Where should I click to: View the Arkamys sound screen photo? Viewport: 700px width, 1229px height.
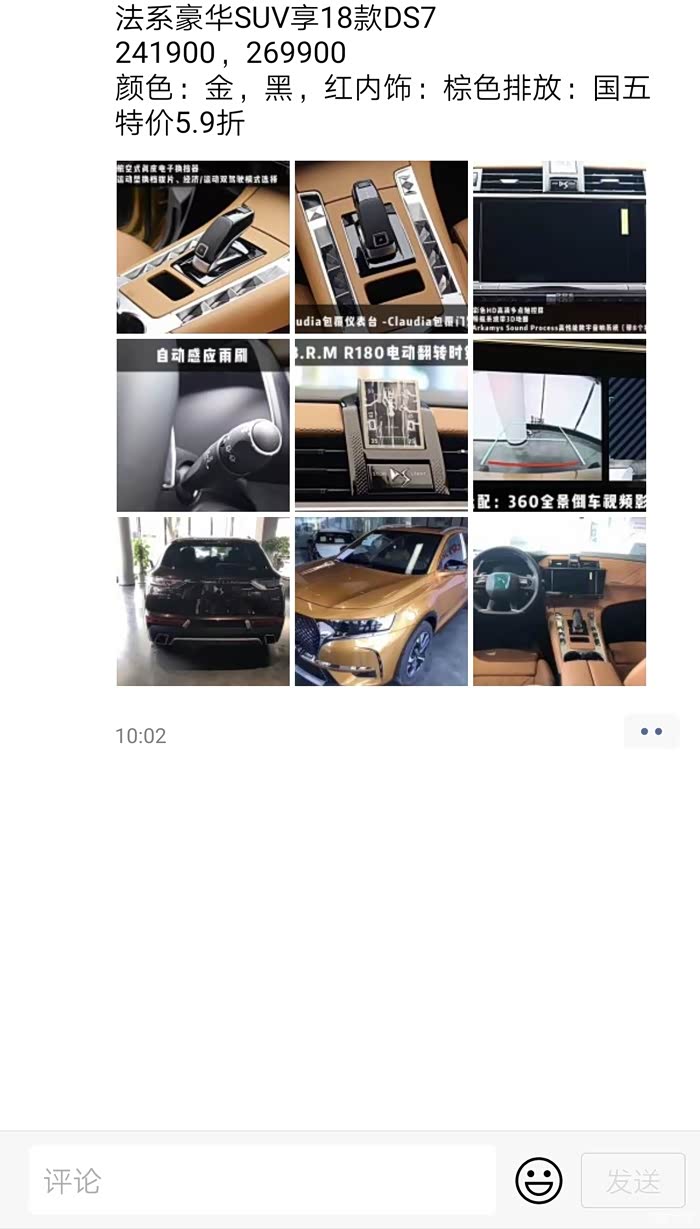coord(559,247)
